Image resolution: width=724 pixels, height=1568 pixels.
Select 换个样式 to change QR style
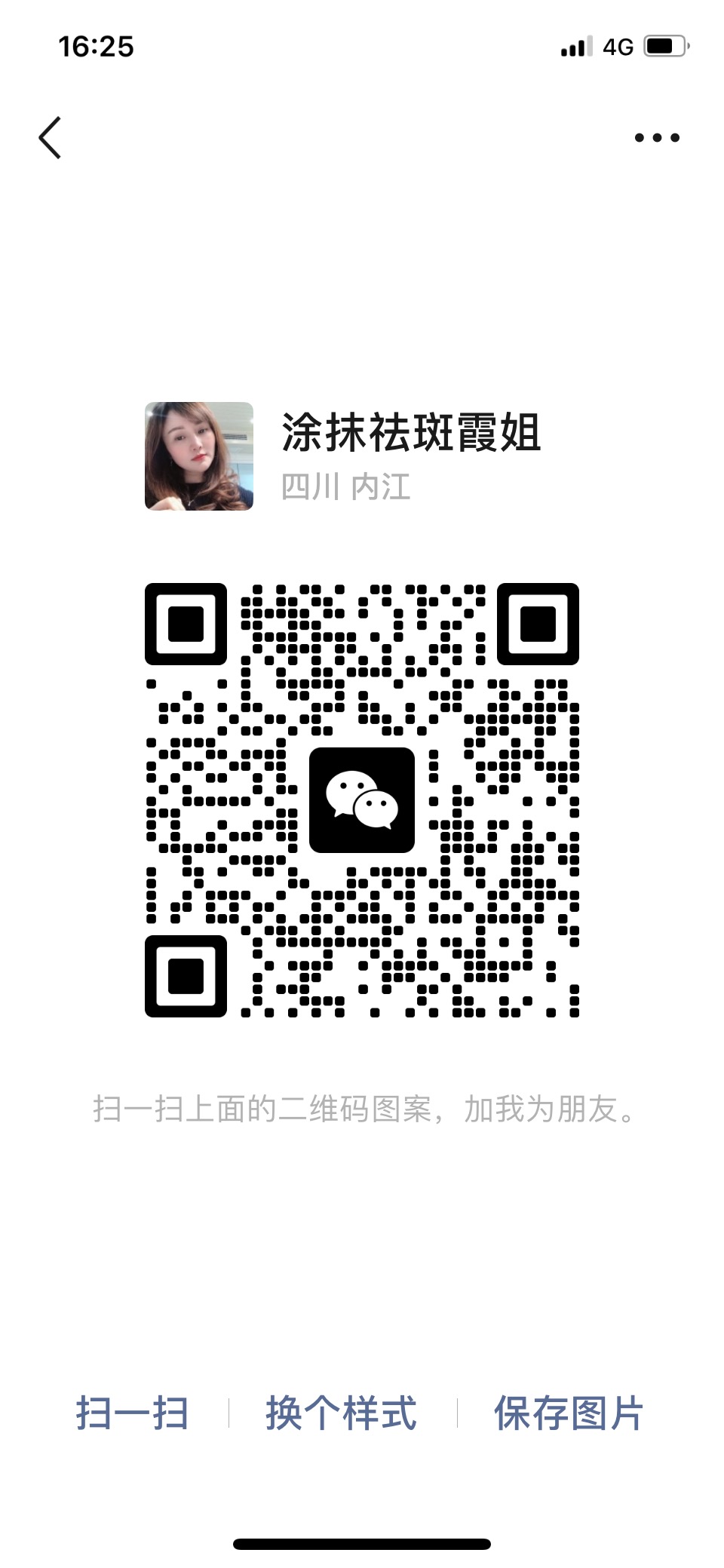(x=341, y=1413)
